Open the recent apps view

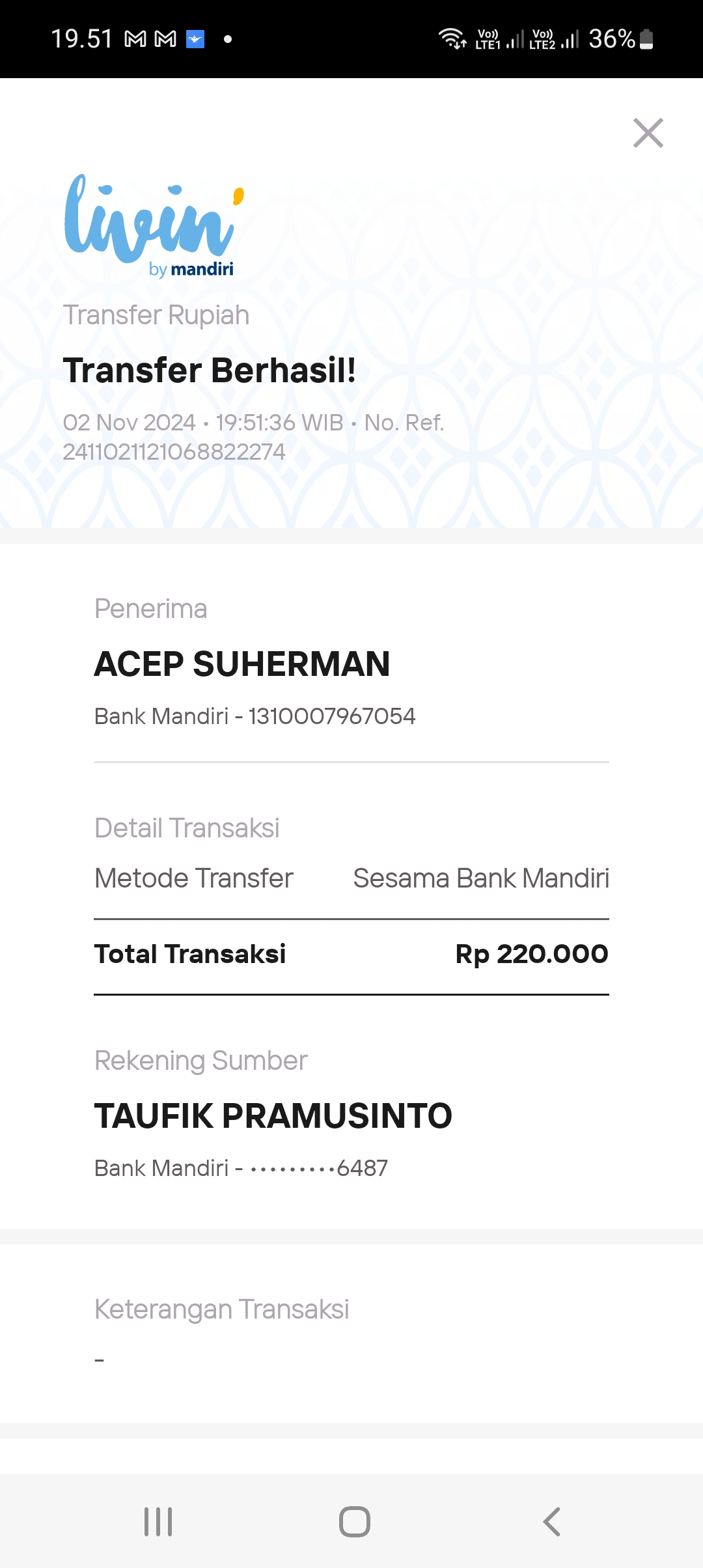click(x=158, y=1522)
